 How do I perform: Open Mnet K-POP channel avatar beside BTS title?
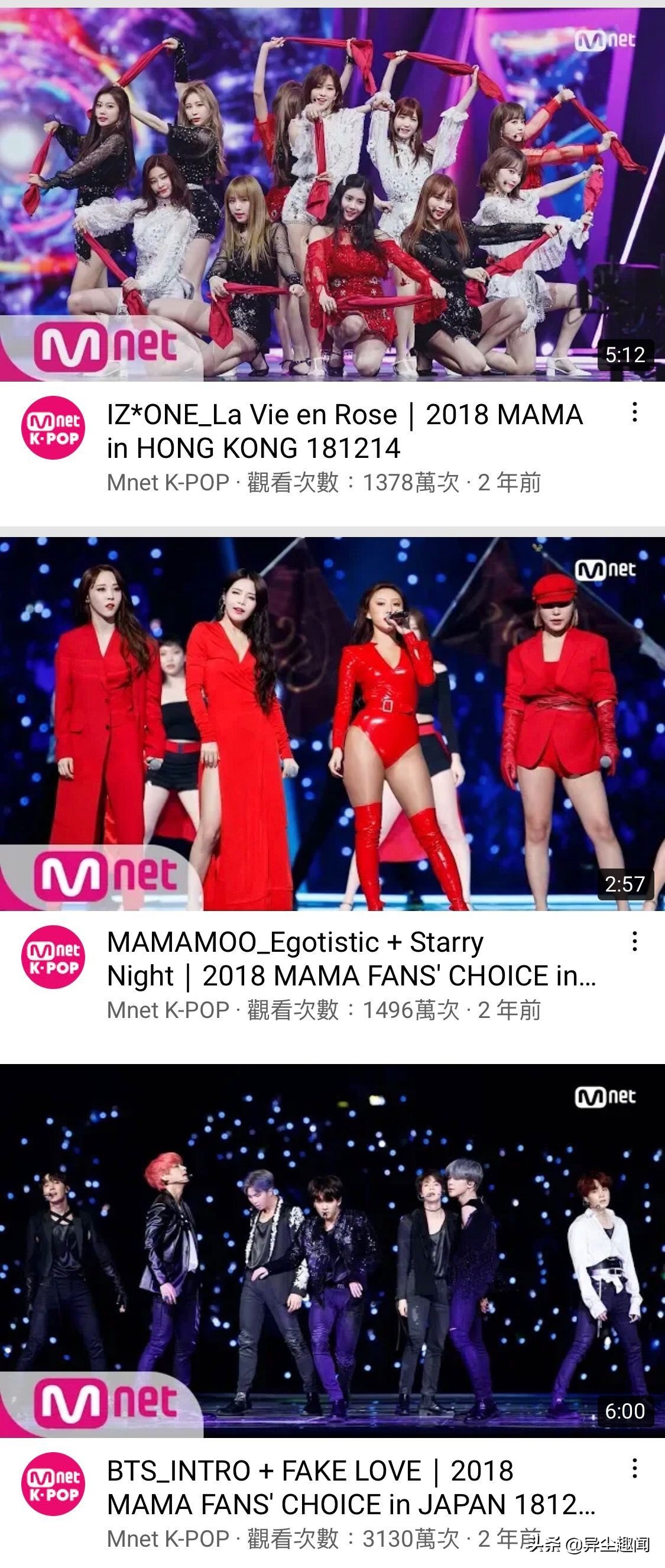click(54, 1484)
